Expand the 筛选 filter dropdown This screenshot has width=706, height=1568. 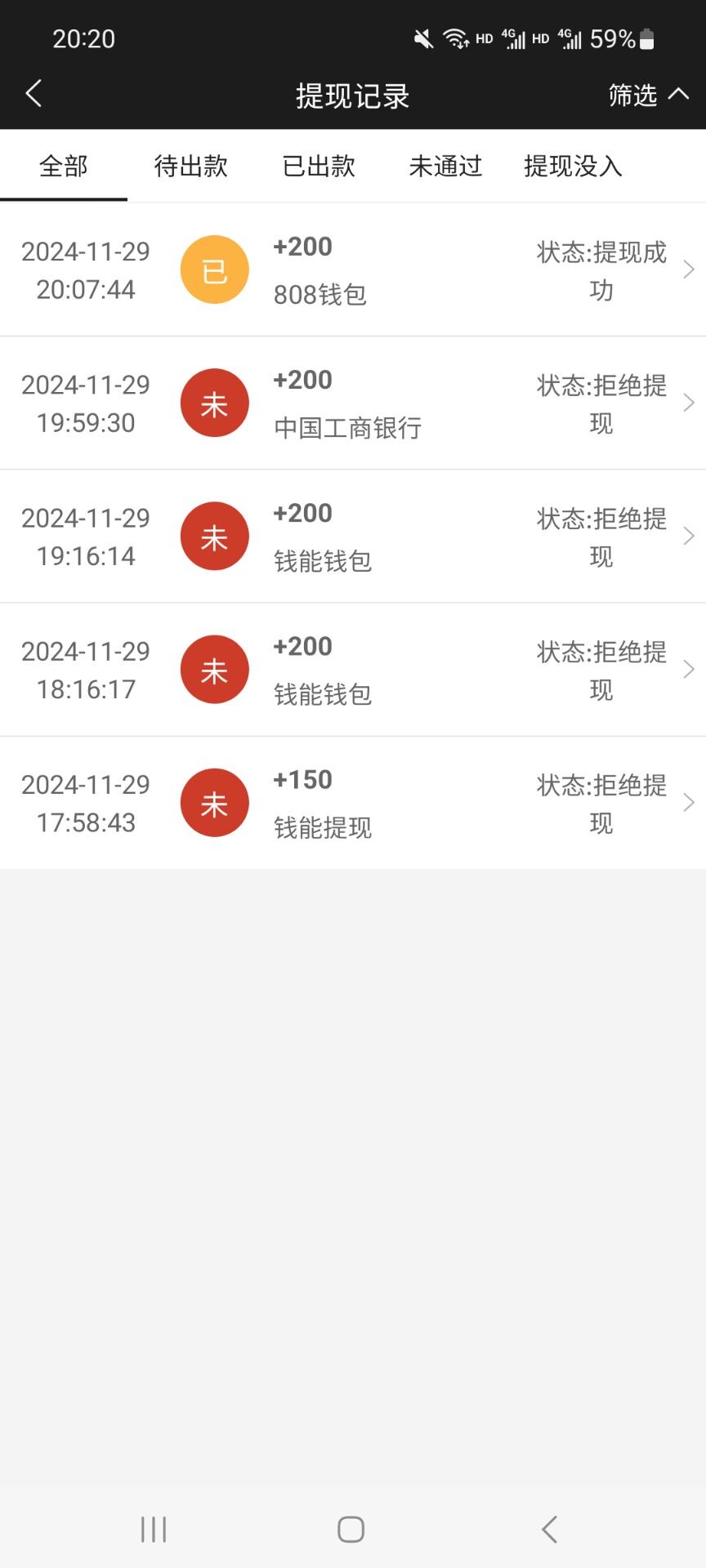(x=648, y=95)
